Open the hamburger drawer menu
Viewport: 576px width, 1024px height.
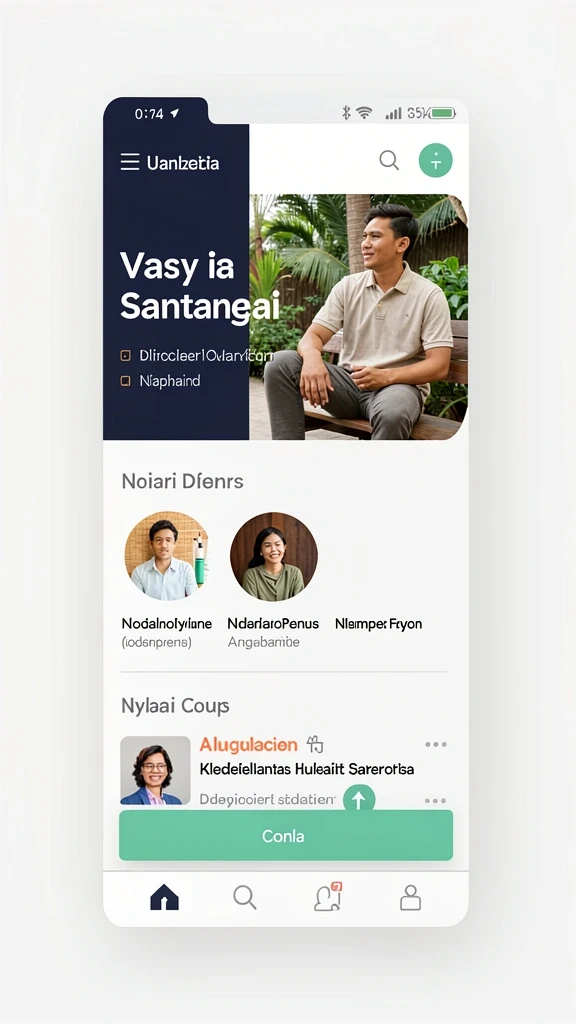(130, 162)
